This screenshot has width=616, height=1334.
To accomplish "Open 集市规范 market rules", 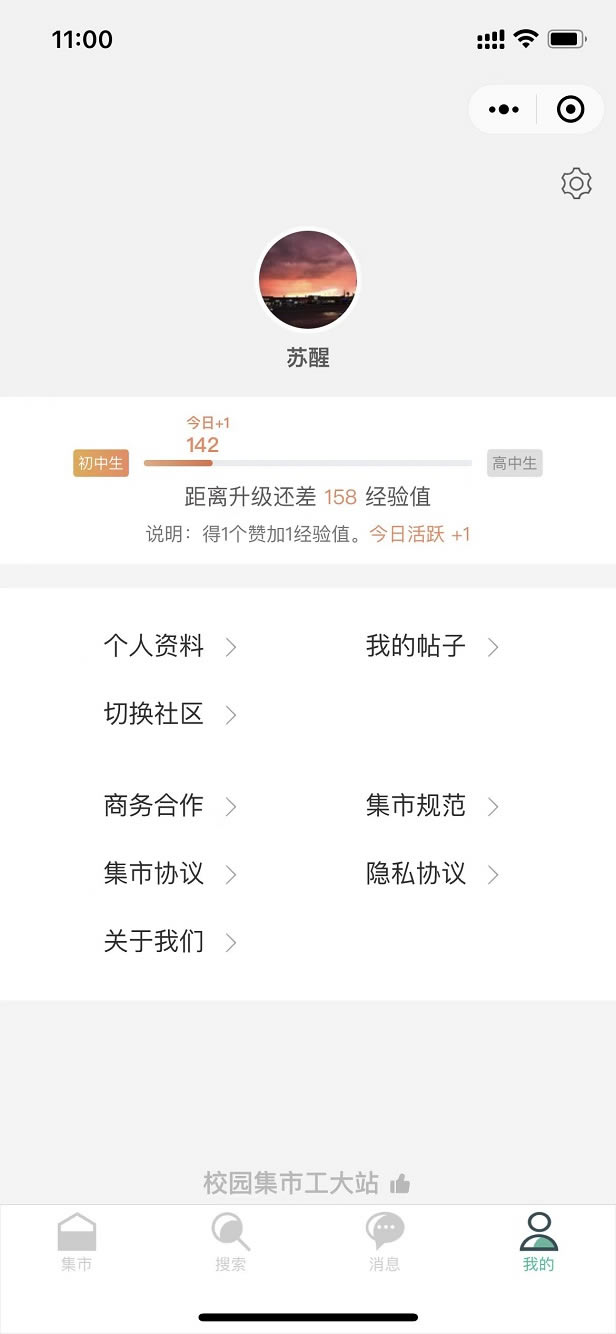I will [x=431, y=806].
